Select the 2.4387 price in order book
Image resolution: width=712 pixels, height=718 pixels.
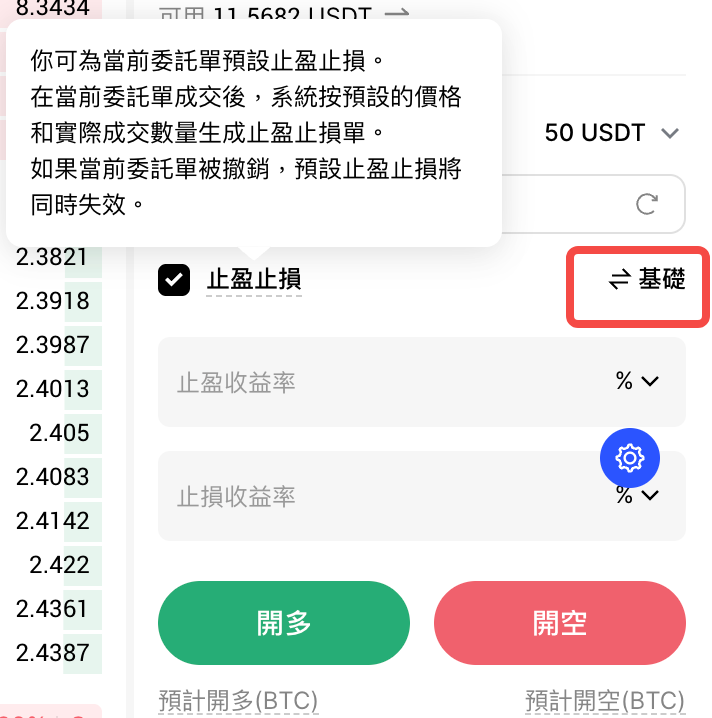53,653
